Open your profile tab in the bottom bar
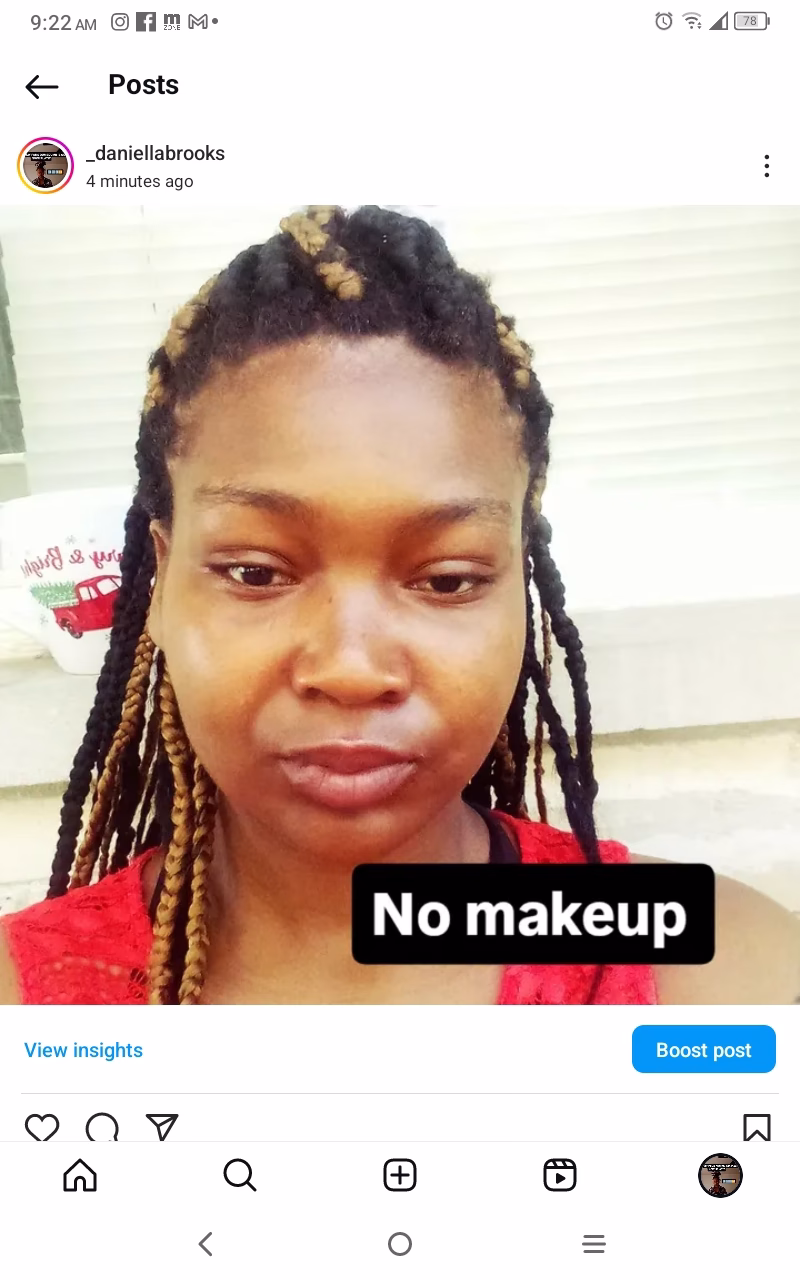Viewport: 800px width, 1280px height. pyautogui.click(x=720, y=1175)
